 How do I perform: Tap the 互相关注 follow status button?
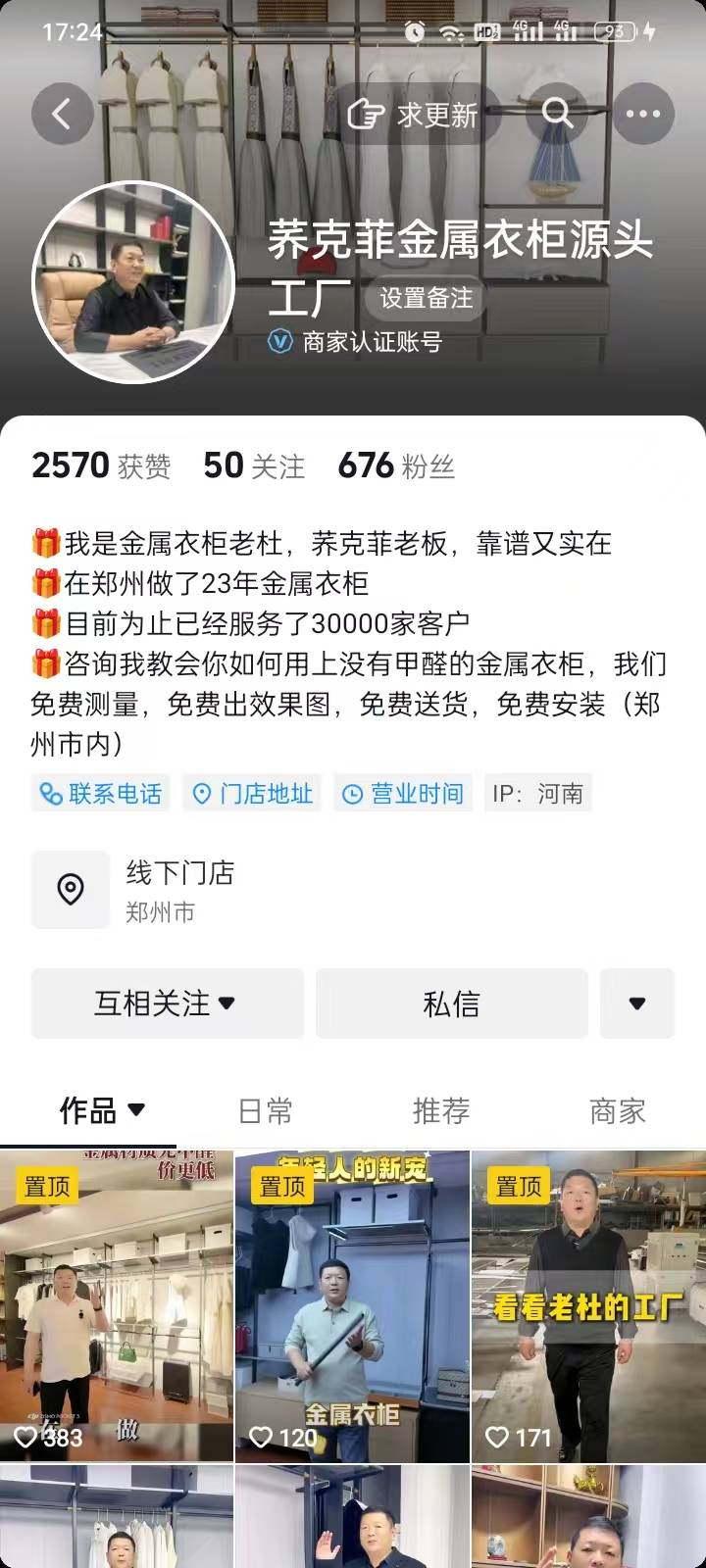(167, 1004)
